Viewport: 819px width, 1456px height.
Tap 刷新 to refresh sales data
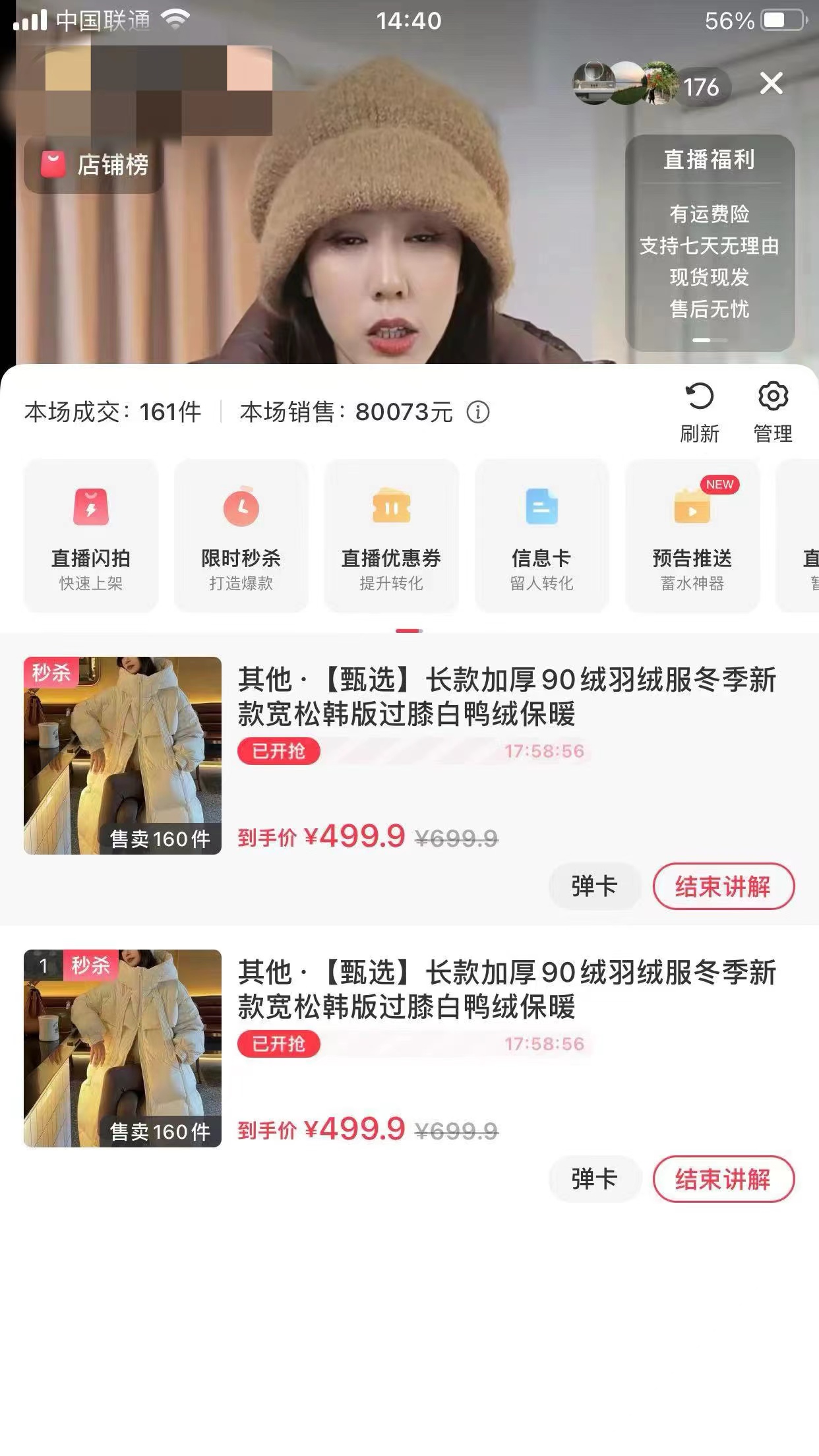(x=699, y=413)
